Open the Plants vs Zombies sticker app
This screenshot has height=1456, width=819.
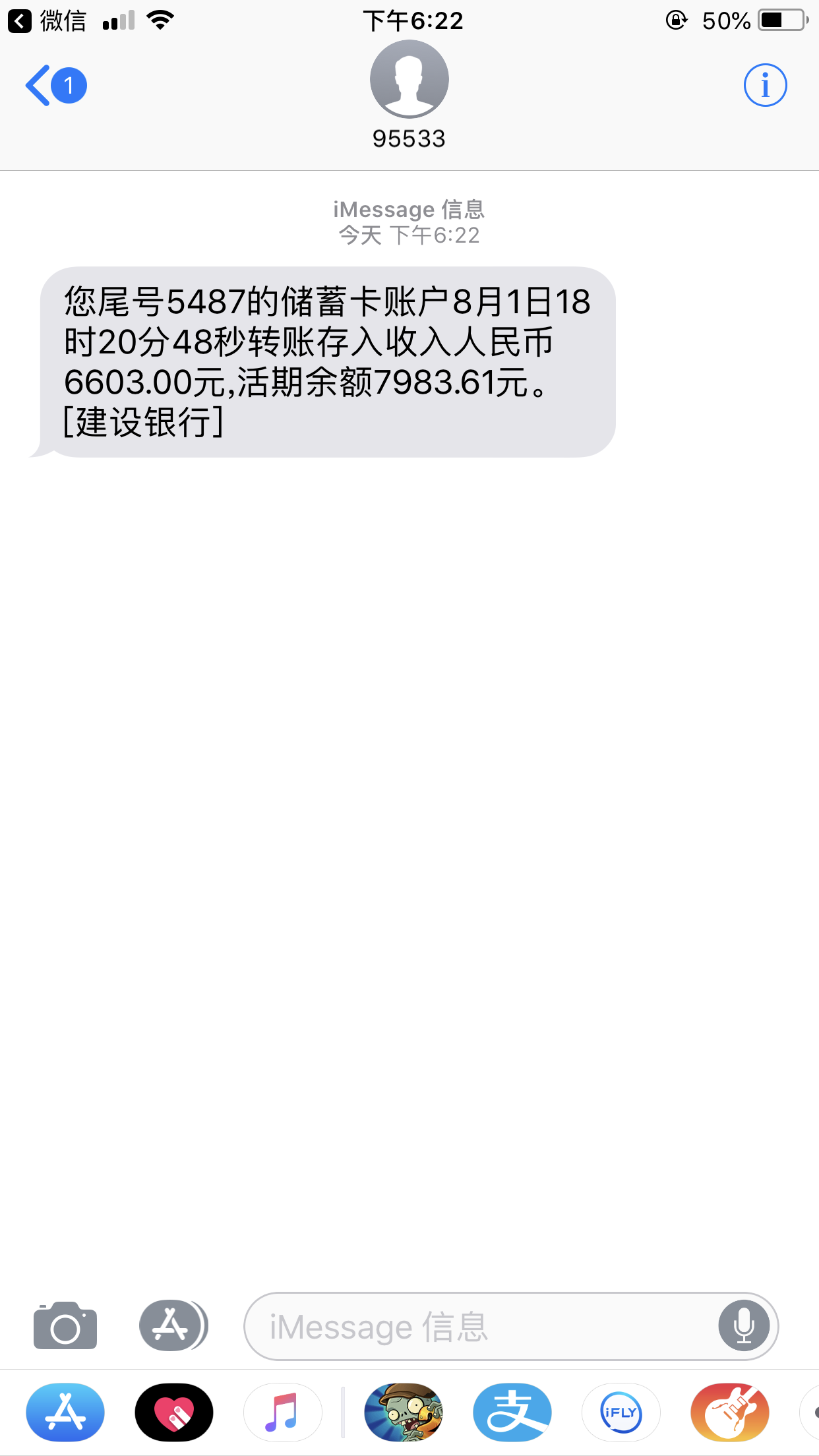[x=404, y=1412]
